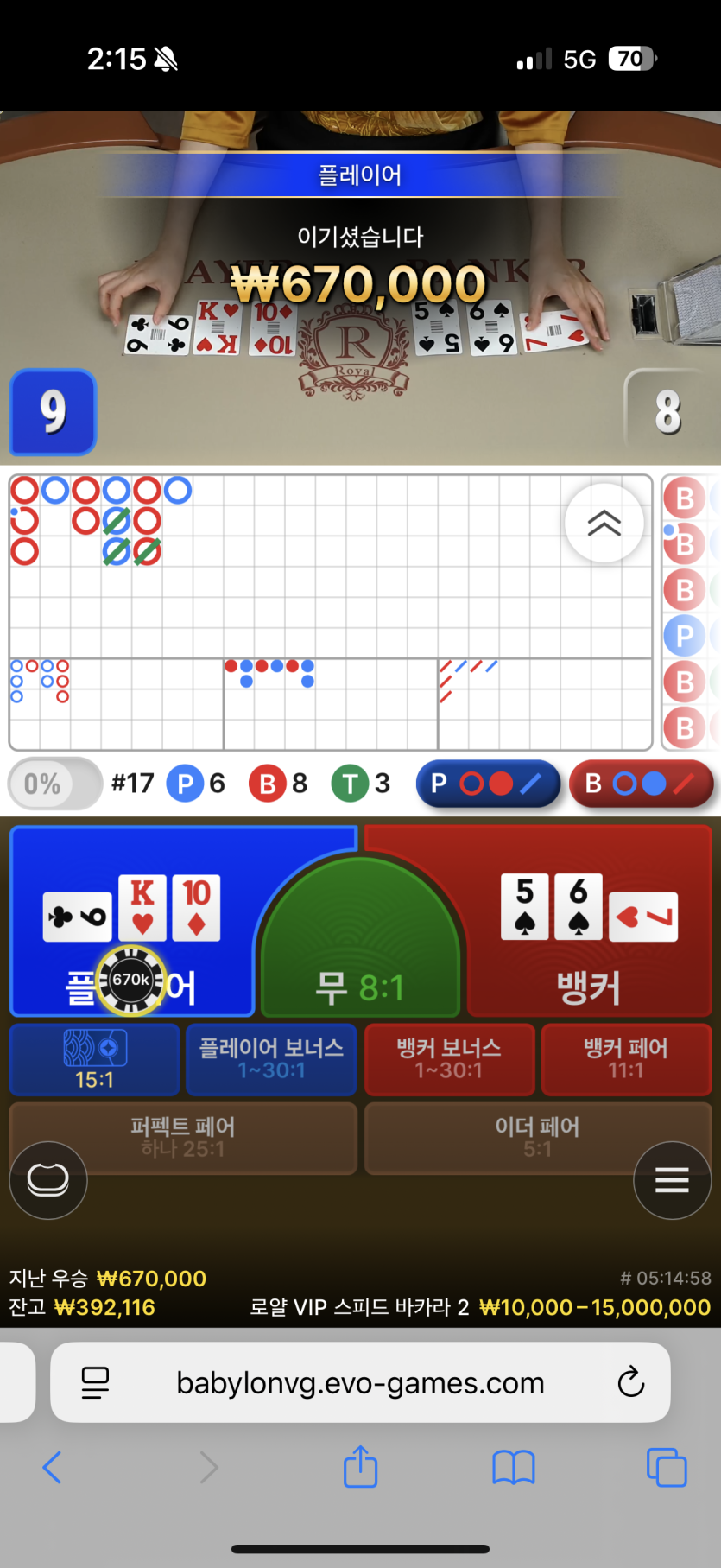Select the 뱅커 페어 11:1 side bet
Screen dimensions: 721x1568
[x=625, y=1058]
